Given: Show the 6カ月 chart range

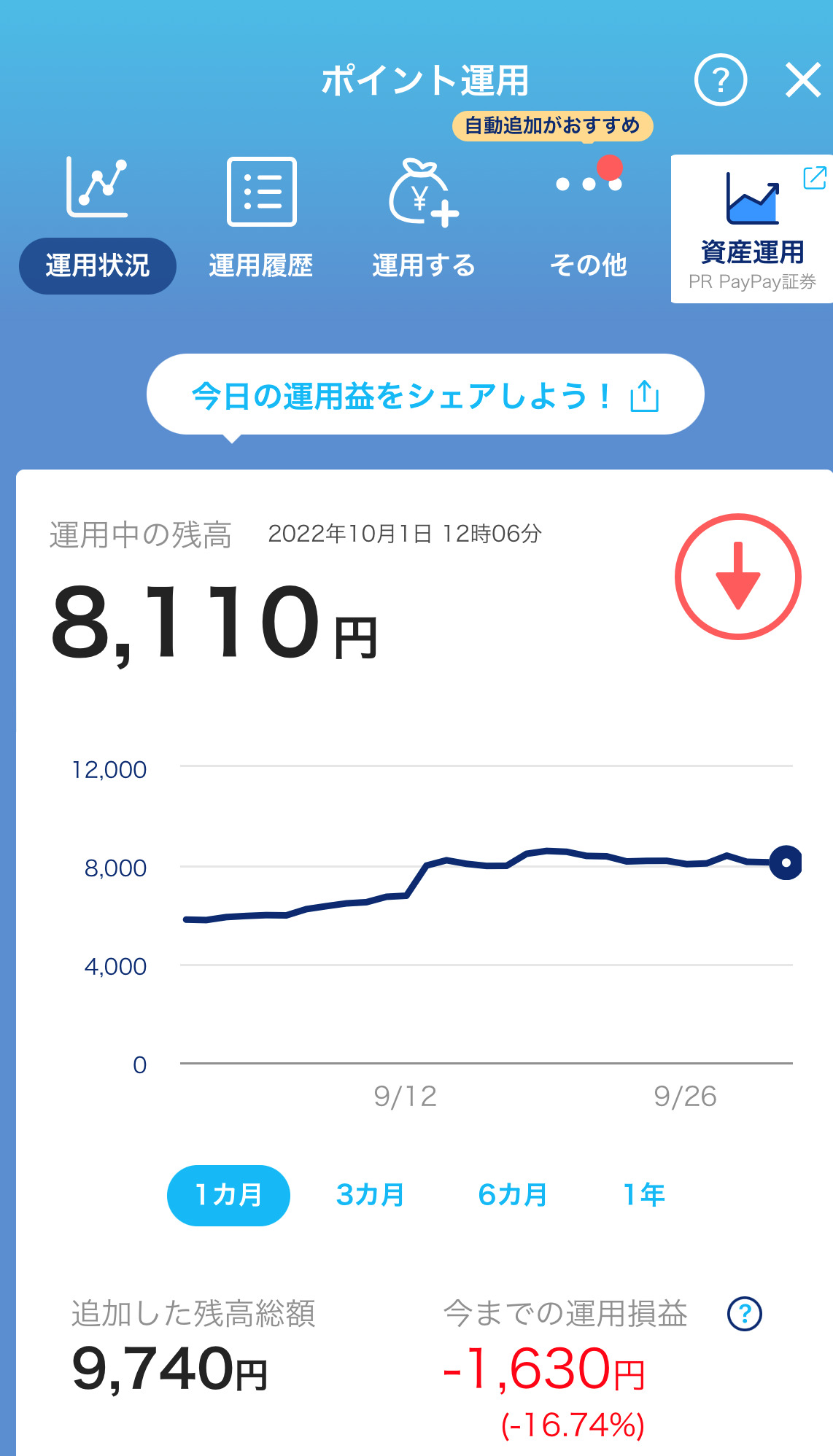Looking at the screenshot, I should click(513, 1195).
